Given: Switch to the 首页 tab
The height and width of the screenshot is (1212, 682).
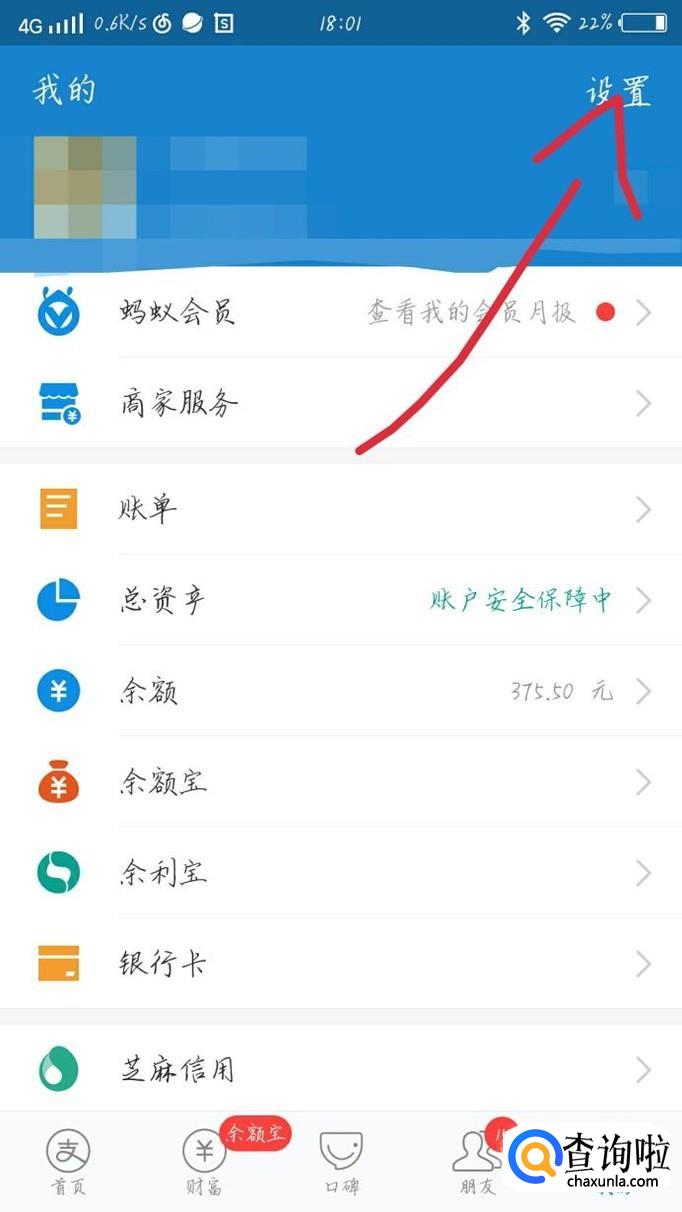Looking at the screenshot, I should click(x=68, y=1163).
